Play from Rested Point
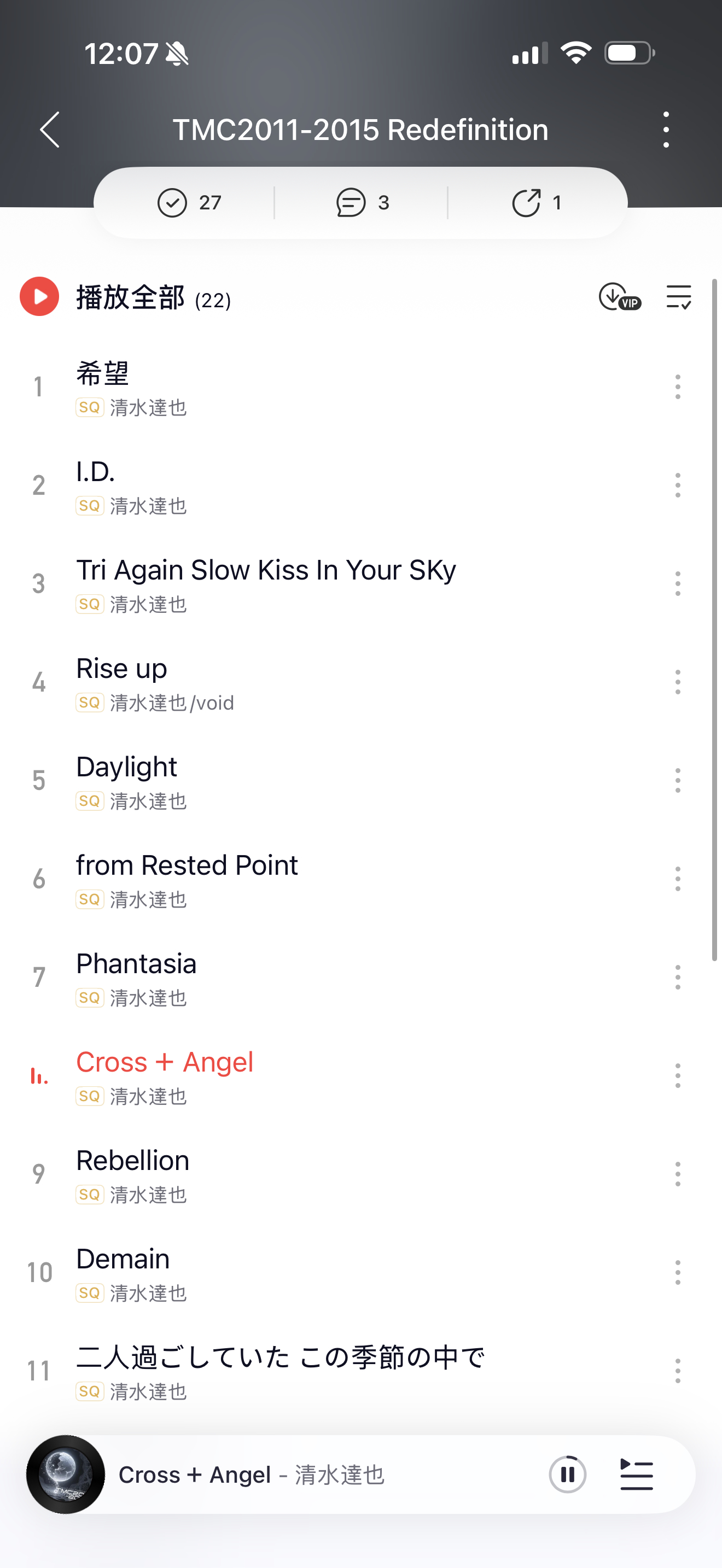 pos(243,879)
